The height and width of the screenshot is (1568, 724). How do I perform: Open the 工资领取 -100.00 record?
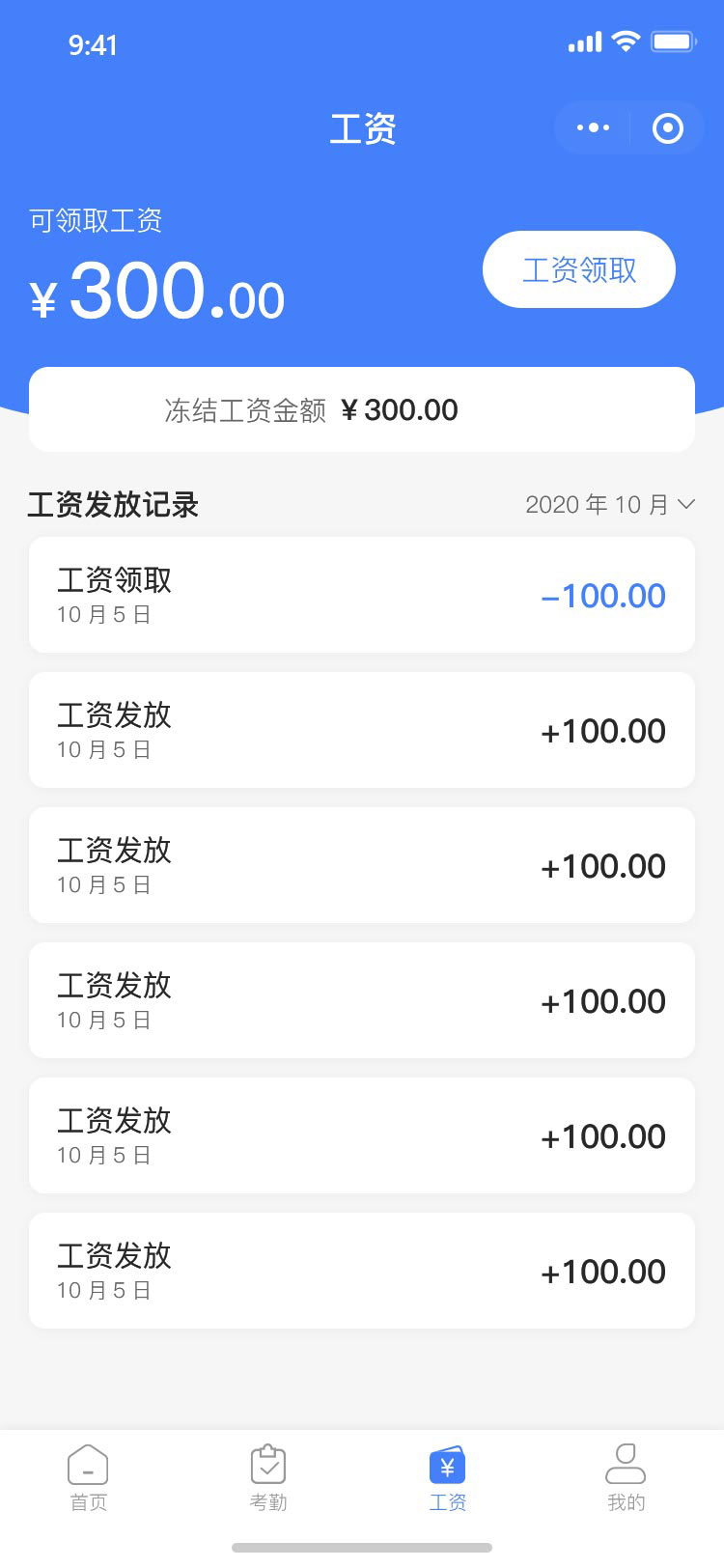click(362, 595)
